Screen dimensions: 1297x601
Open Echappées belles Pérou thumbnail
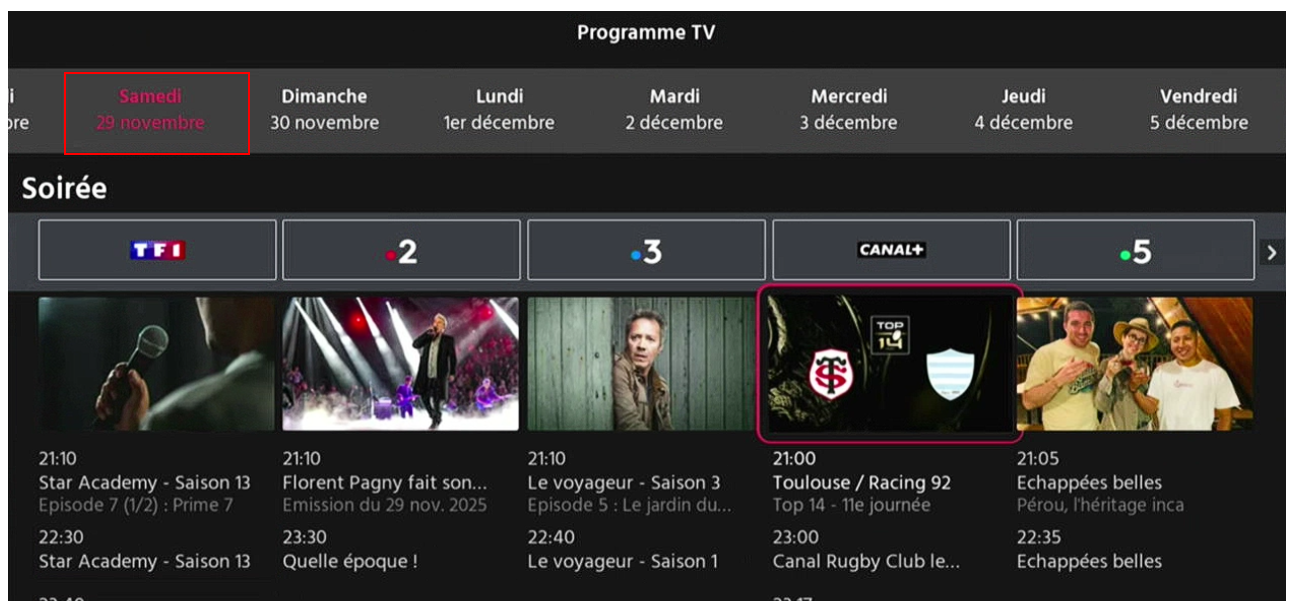[1134, 364]
